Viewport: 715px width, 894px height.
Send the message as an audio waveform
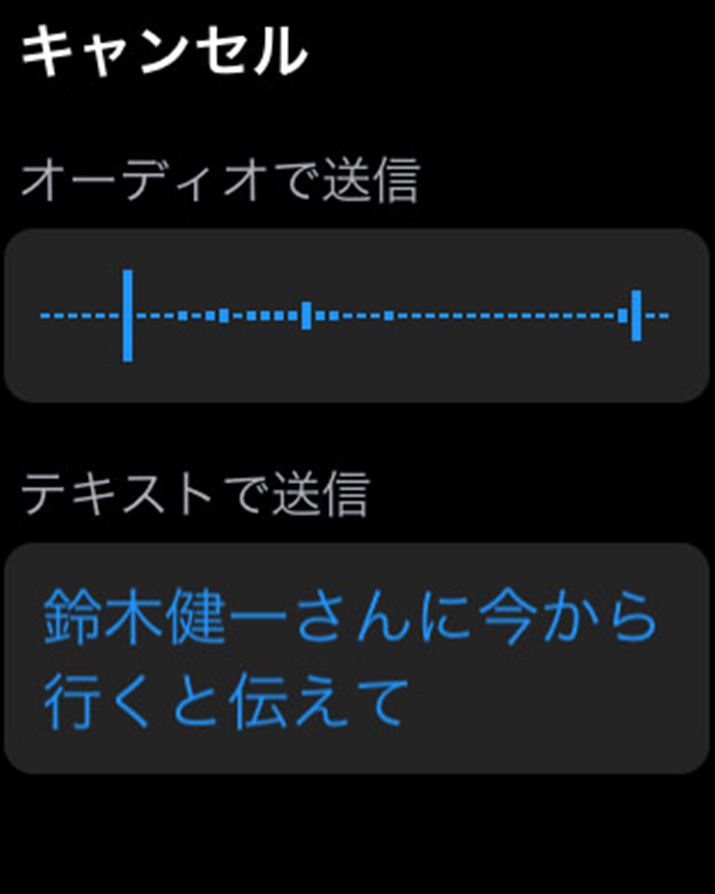coord(356,316)
